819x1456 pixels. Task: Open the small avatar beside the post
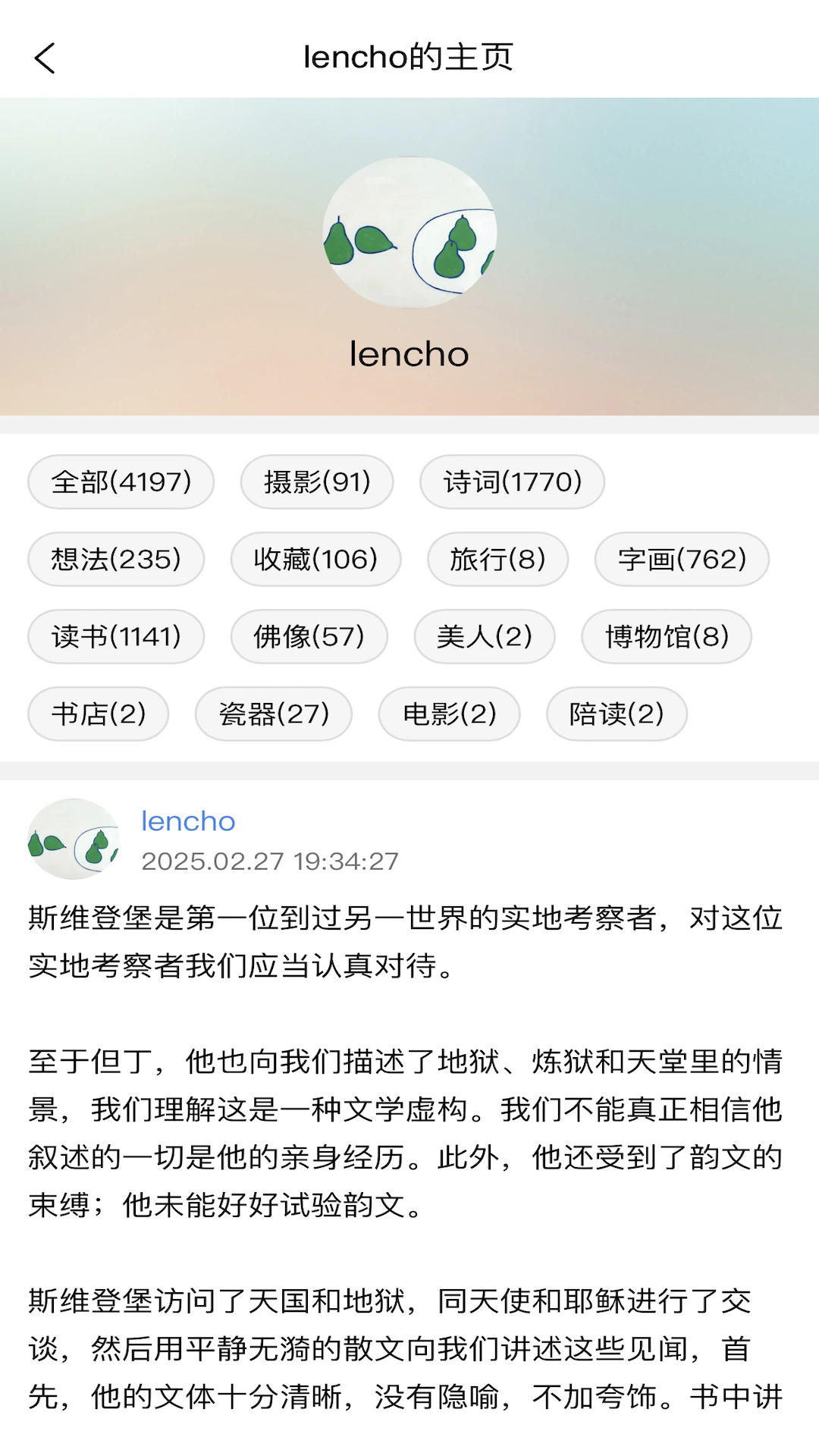(74, 839)
